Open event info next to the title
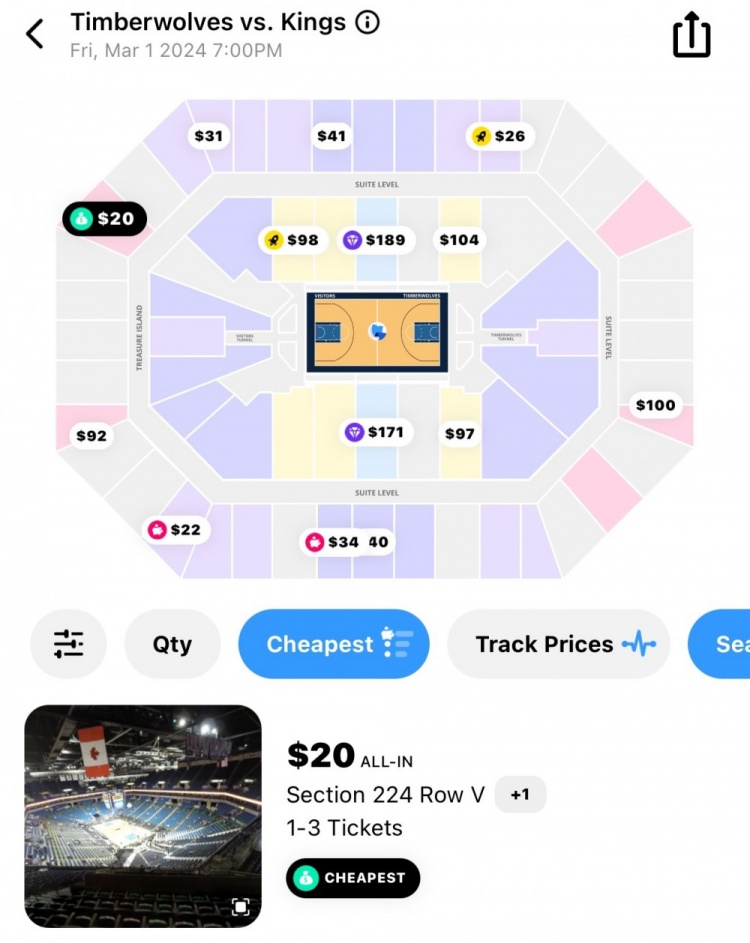Screen dimensions: 750x943 368,22
